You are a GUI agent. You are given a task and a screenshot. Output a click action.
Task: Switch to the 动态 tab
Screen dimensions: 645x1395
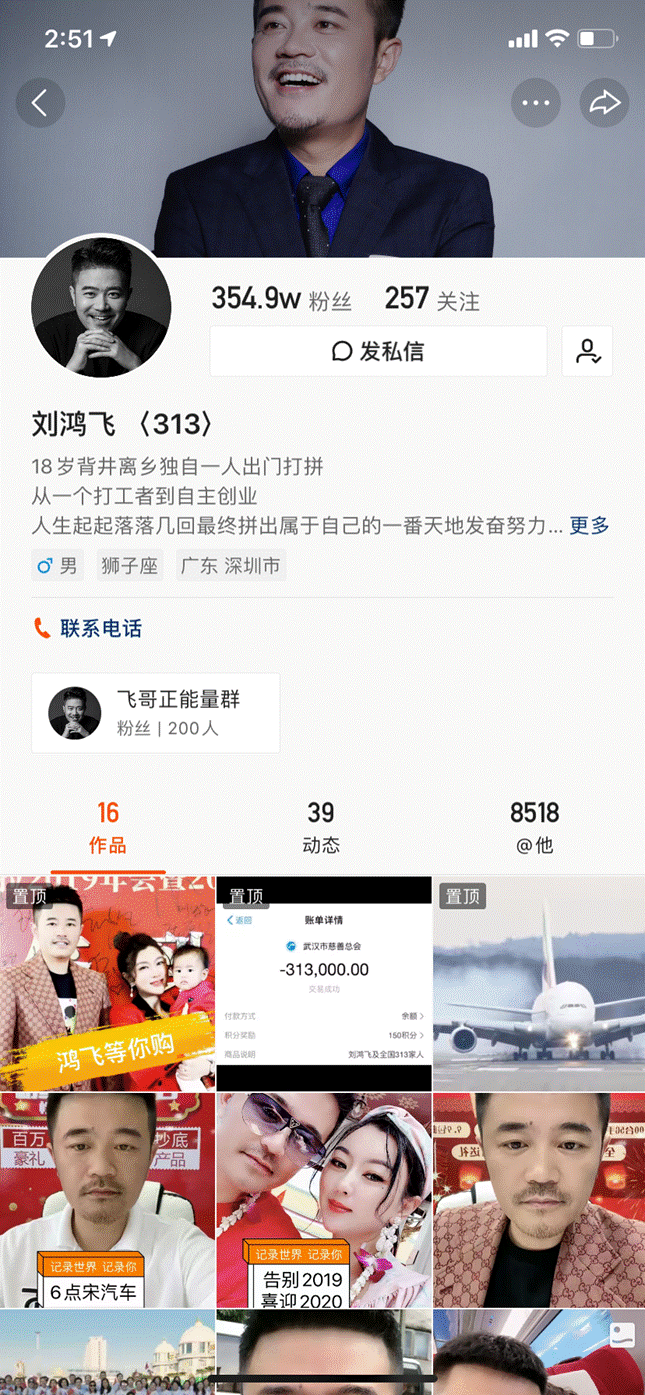pyautogui.click(x=321, y=828)
